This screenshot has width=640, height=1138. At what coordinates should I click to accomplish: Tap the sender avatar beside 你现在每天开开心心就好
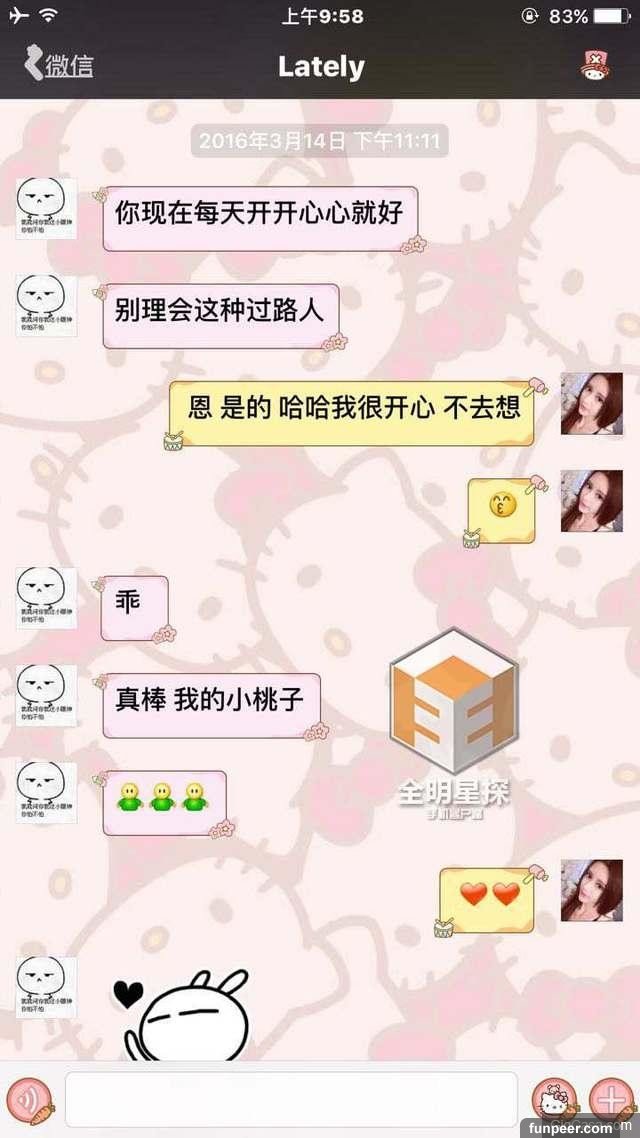[46, 209]
